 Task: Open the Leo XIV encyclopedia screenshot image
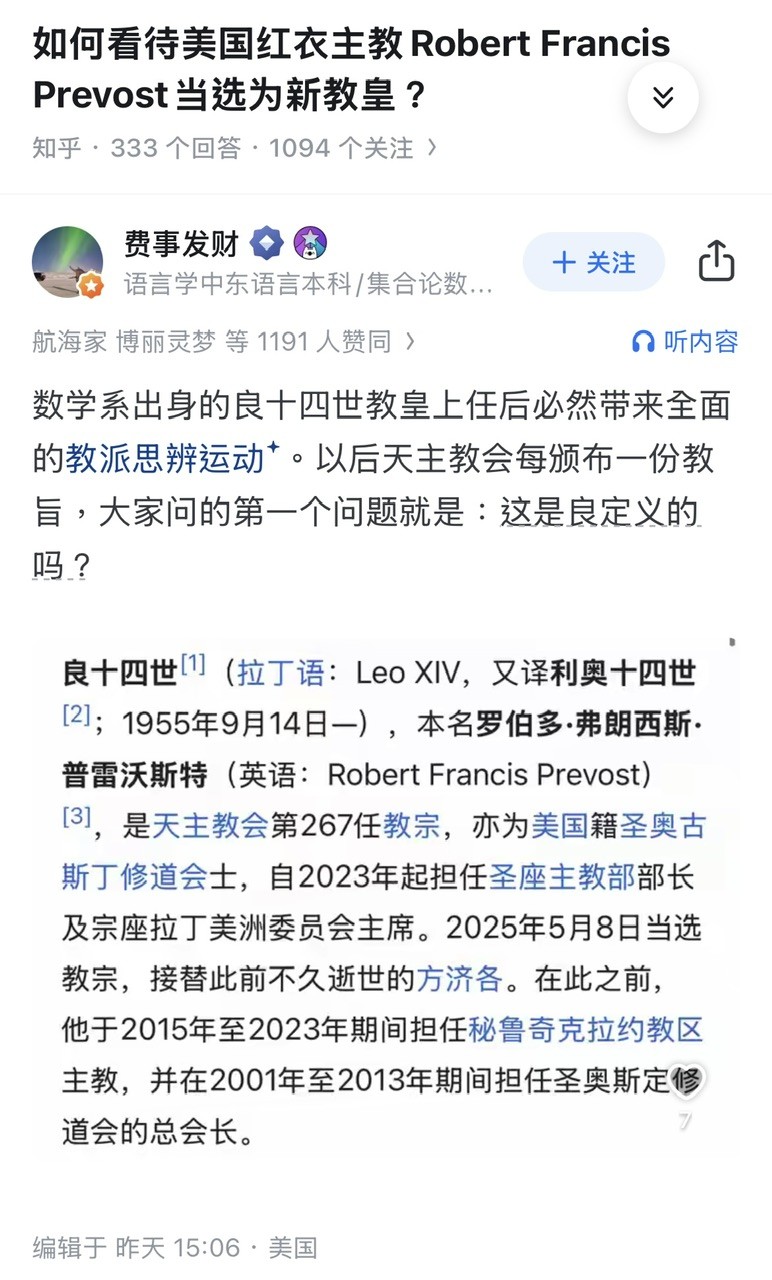point(384,900)
